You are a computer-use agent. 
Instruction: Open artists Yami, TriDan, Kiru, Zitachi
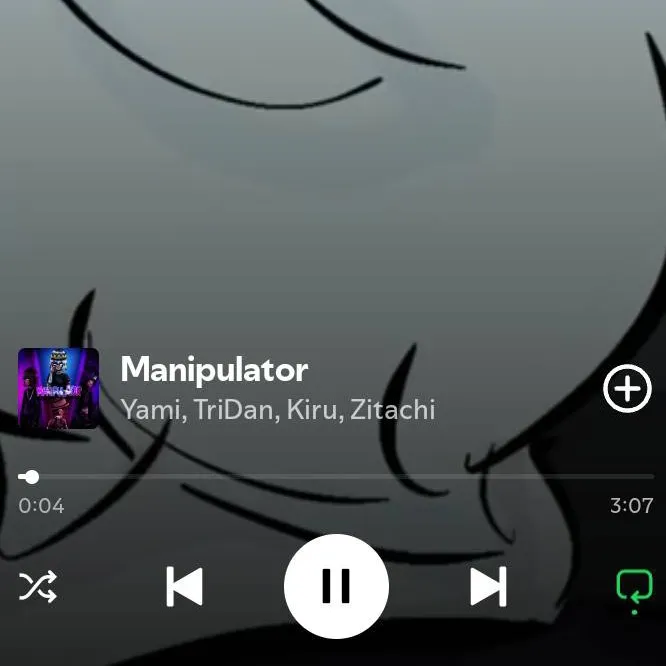(278, 409)
